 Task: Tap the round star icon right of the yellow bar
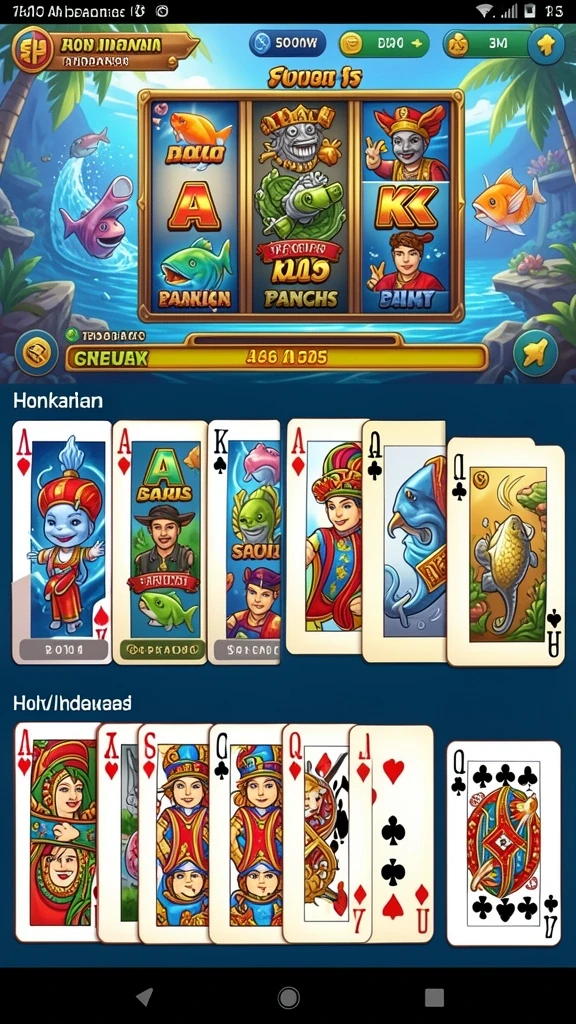535,353
